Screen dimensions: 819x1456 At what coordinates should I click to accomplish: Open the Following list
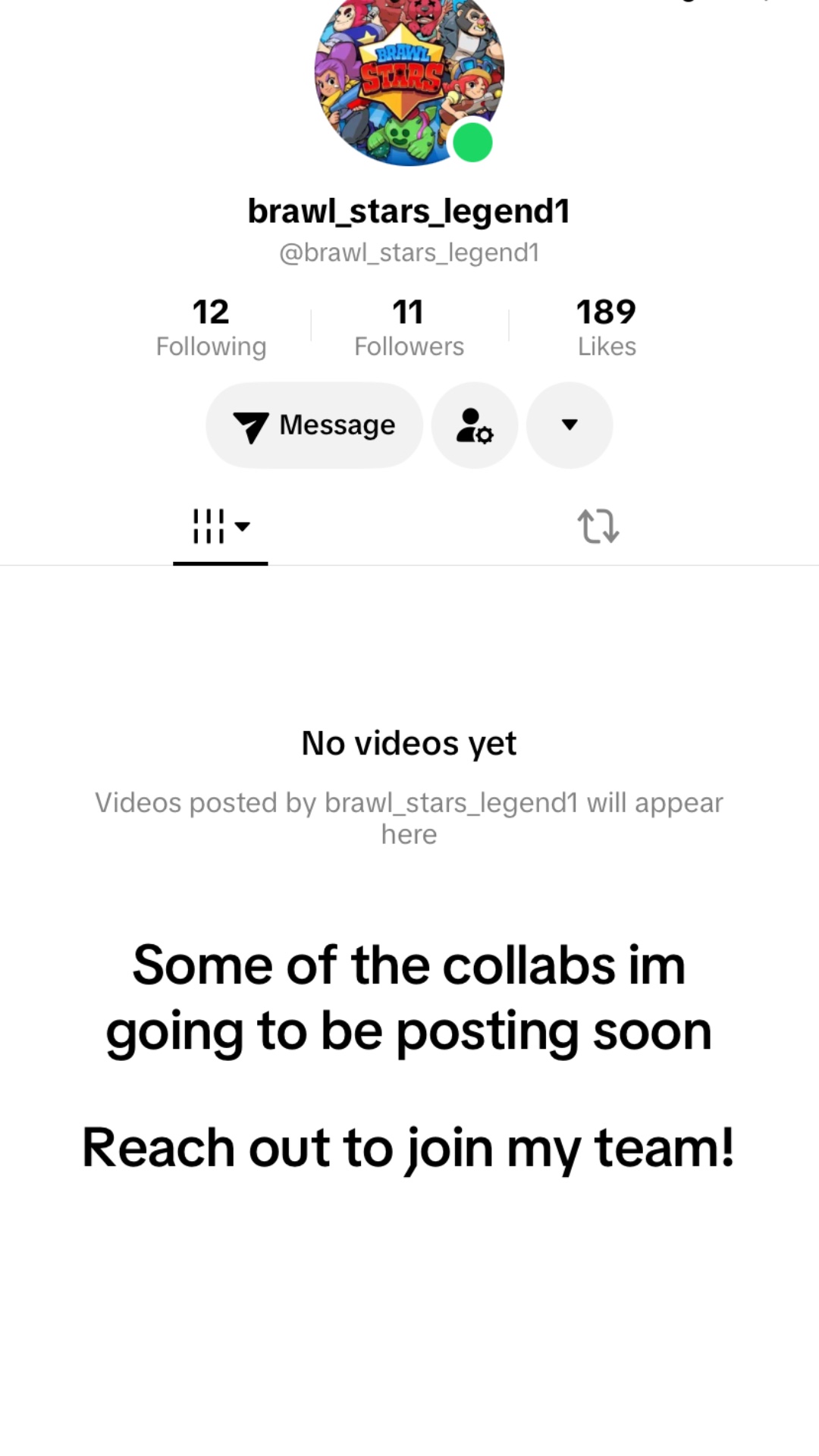211,328
